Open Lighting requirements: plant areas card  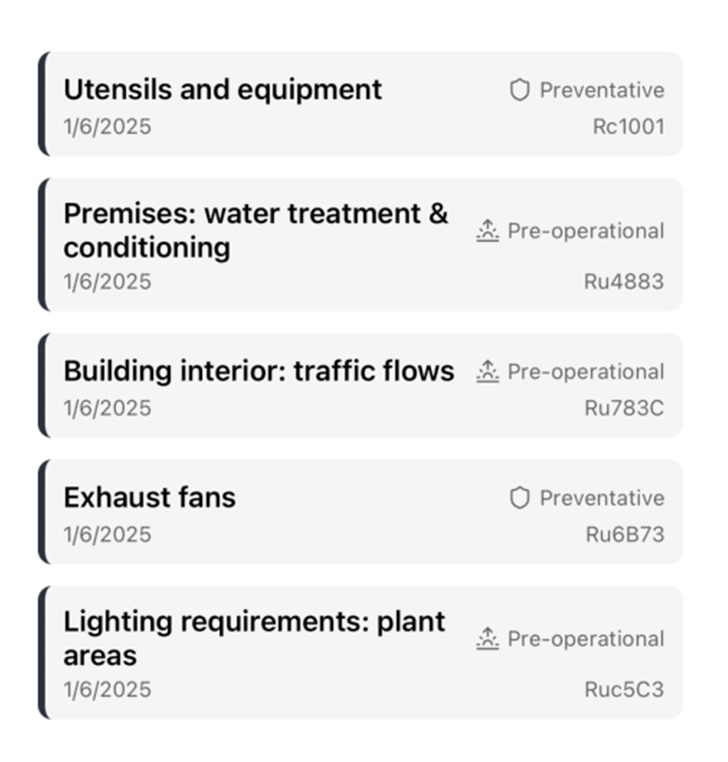pos(360,653)
